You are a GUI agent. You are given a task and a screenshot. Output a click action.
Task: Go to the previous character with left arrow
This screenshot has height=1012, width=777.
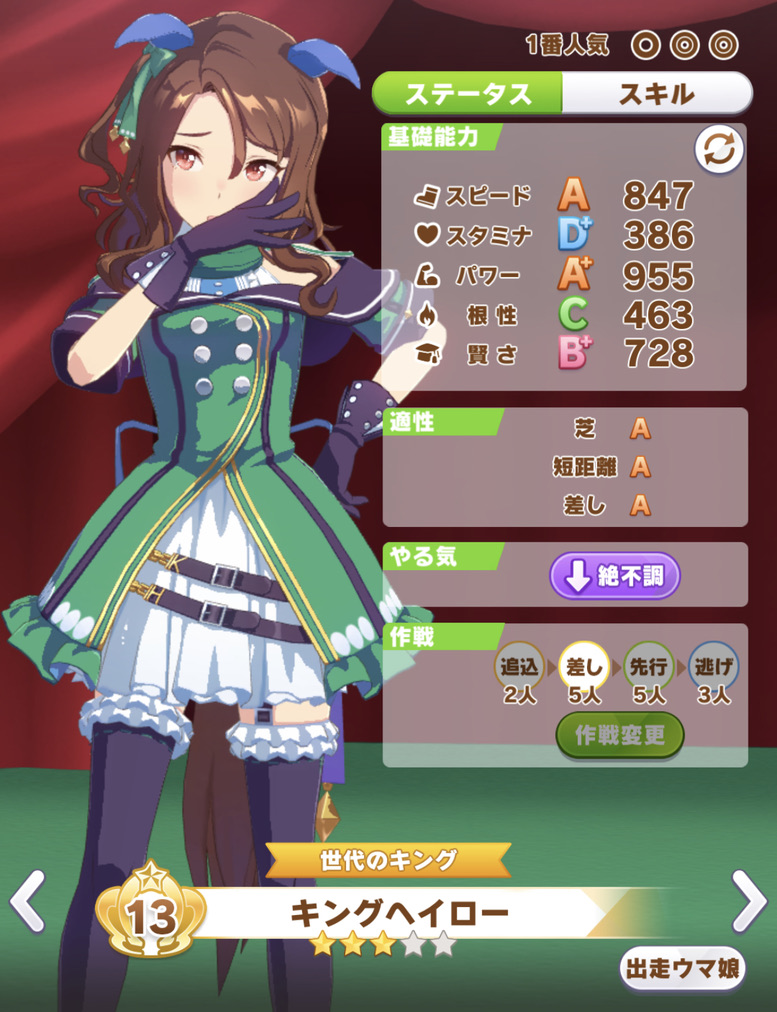27,900
